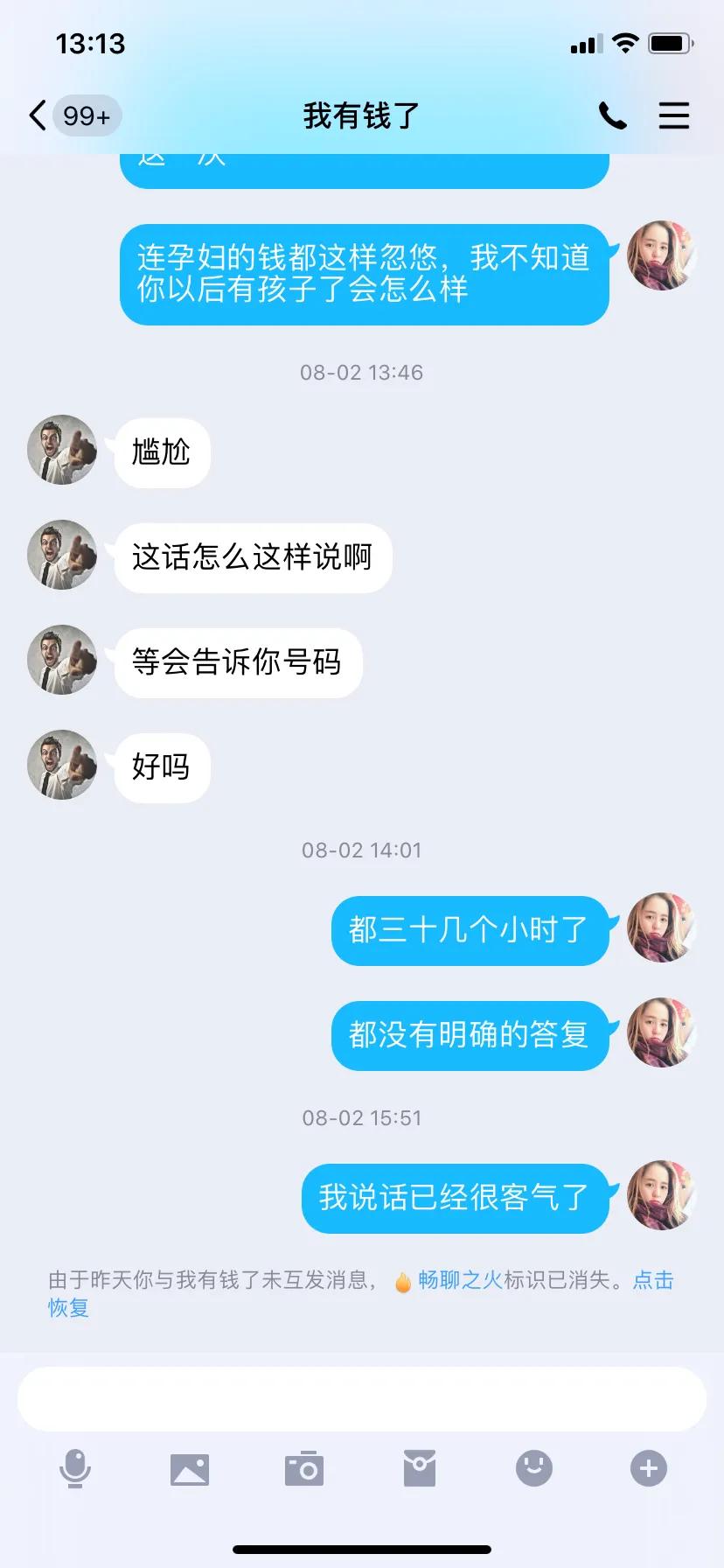Viewport: 724px width, 1568px height.
Task: Click the message input field
Action: coord(361,1397)
